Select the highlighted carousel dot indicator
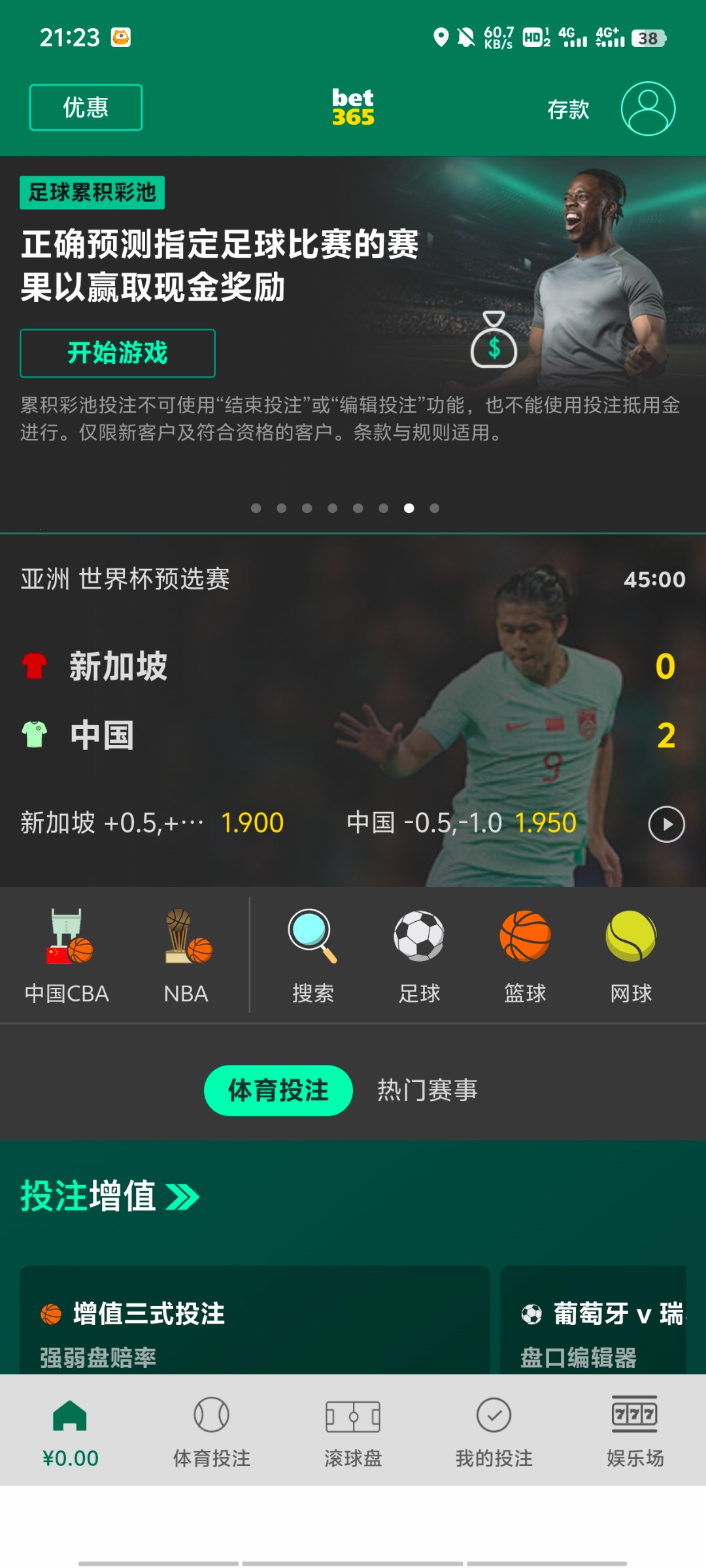706x1568 pixels. pyautogui.click(x=409, y=508)
